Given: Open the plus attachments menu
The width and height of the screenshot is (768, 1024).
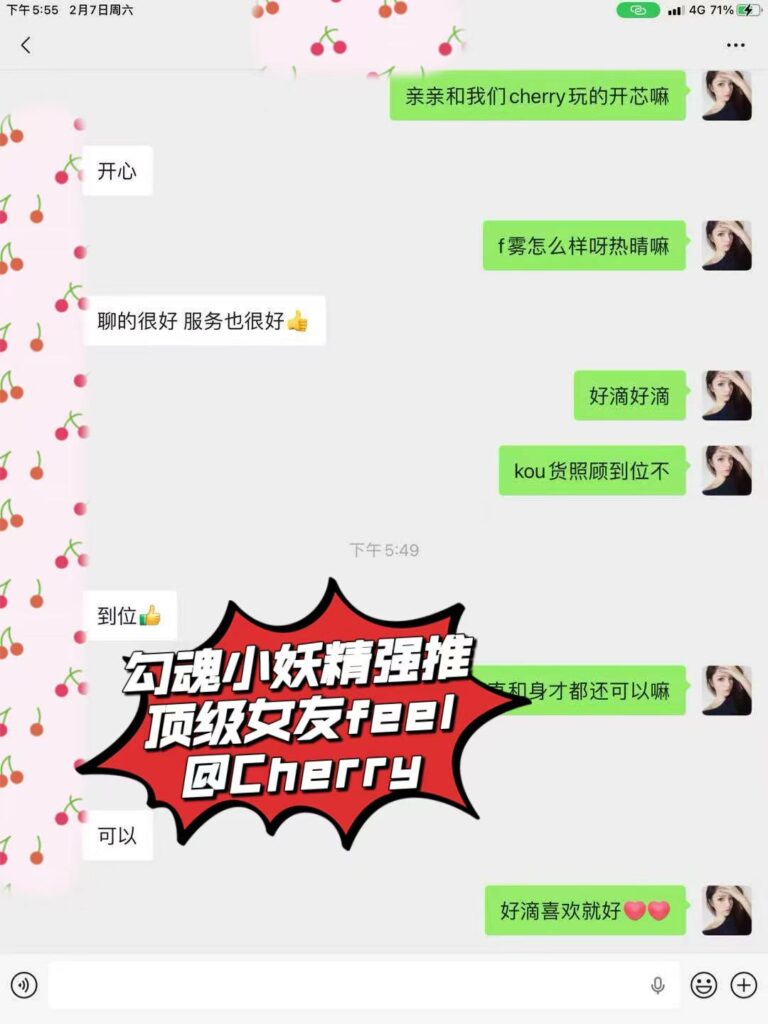Looking at the screenshot, I should [x=744, y=985].
